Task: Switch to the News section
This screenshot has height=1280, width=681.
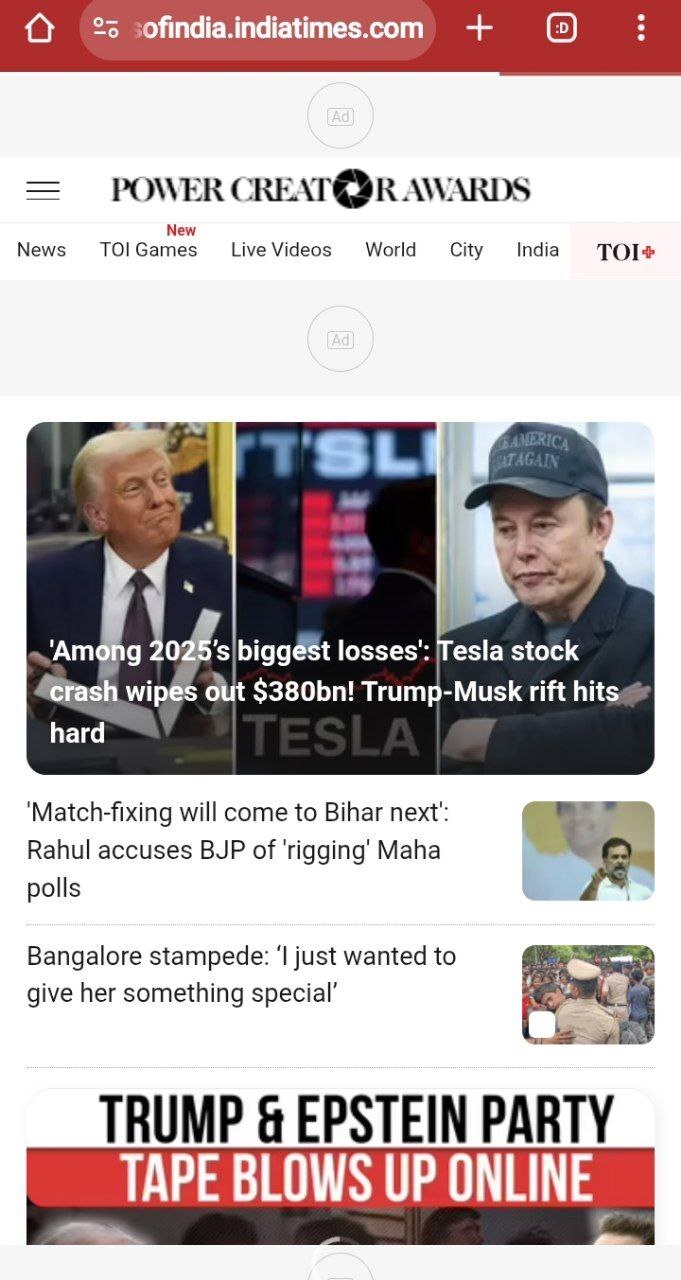Action: (x=41, y=250)
